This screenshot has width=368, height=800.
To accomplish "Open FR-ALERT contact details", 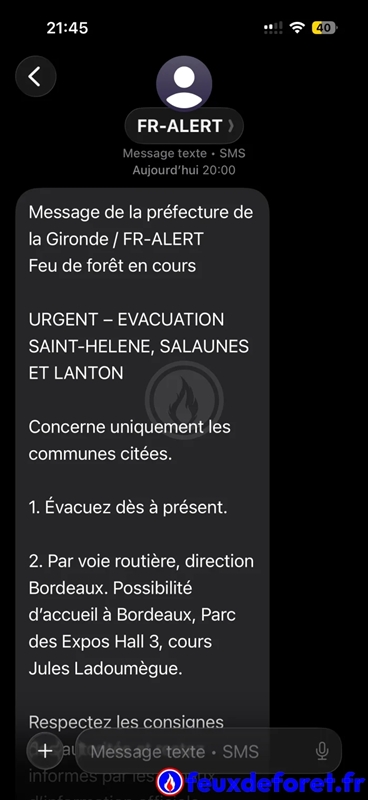I will coord(184,126).
